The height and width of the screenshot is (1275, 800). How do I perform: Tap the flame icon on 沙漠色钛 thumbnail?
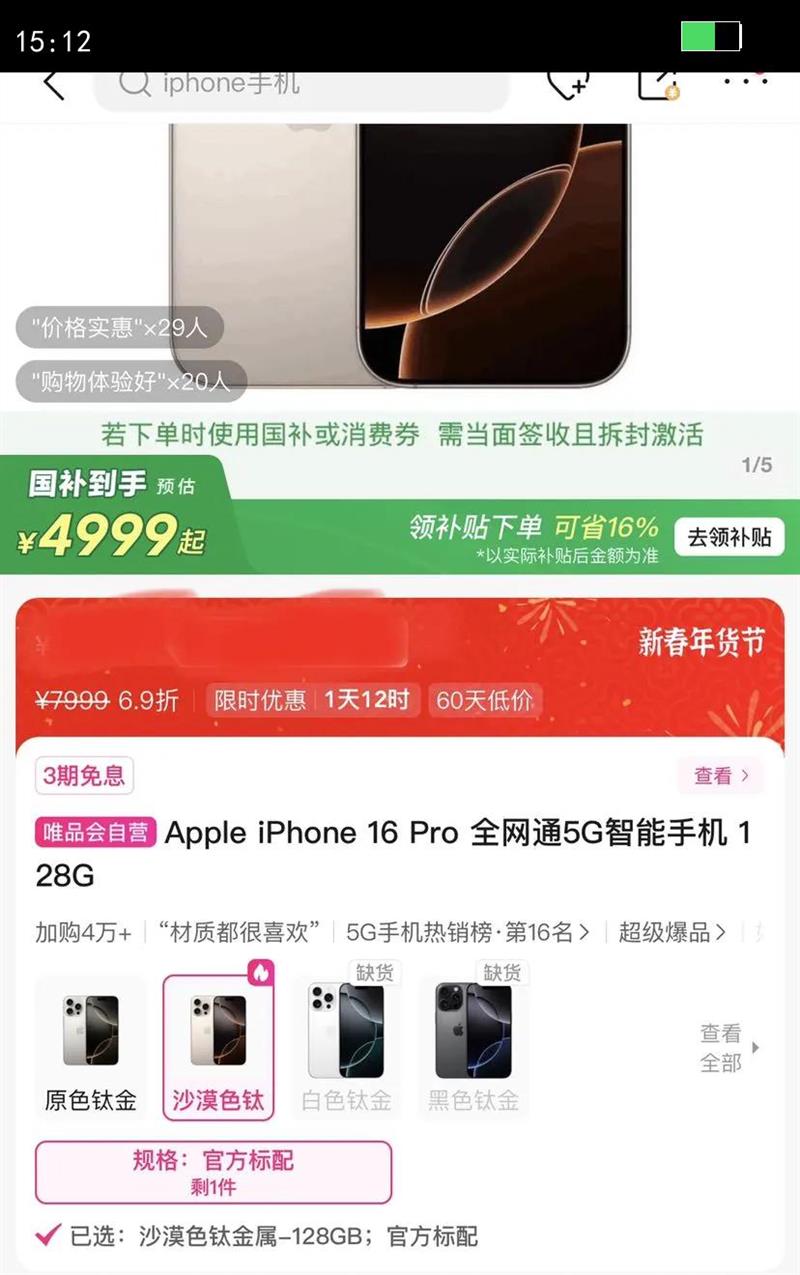click(262, 972)
